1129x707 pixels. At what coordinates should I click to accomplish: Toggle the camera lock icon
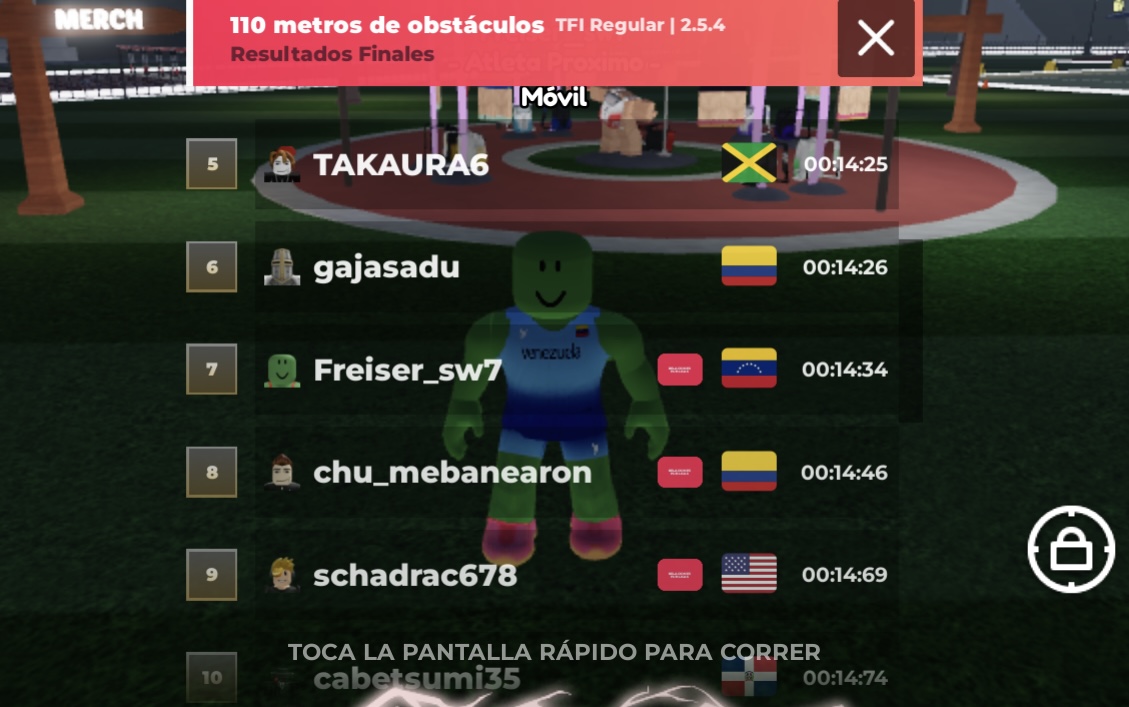(x=1071, y=549)
